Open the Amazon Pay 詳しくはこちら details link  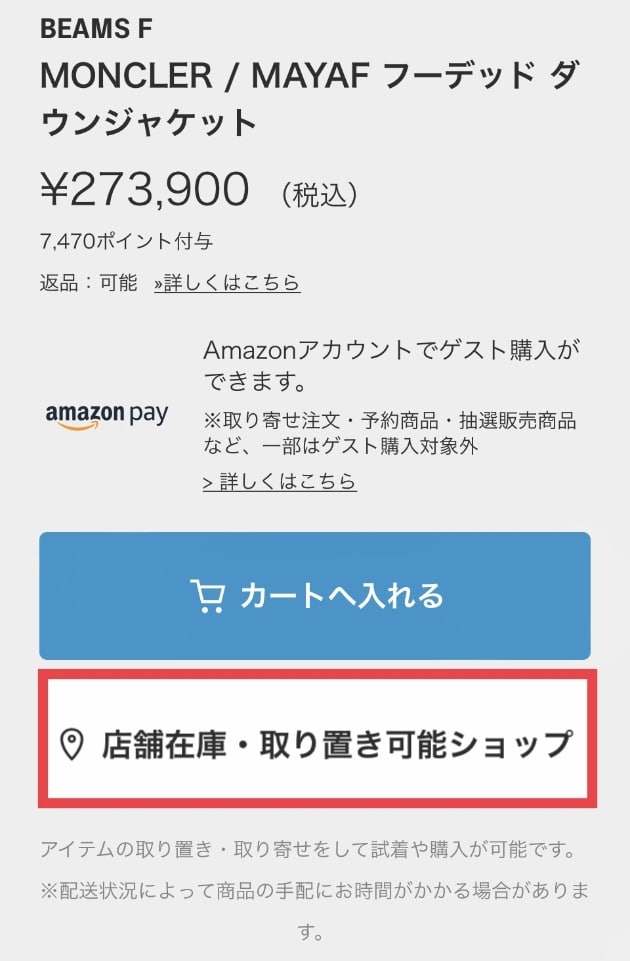pyautogui.click(x=279, y=482)
